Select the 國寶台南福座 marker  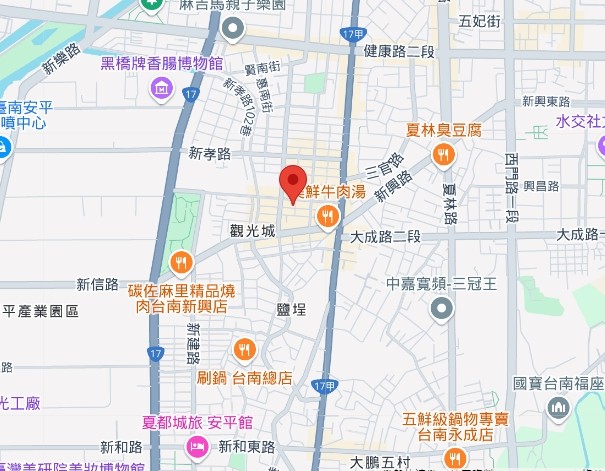pyautogui.click(x=557, y=408)
